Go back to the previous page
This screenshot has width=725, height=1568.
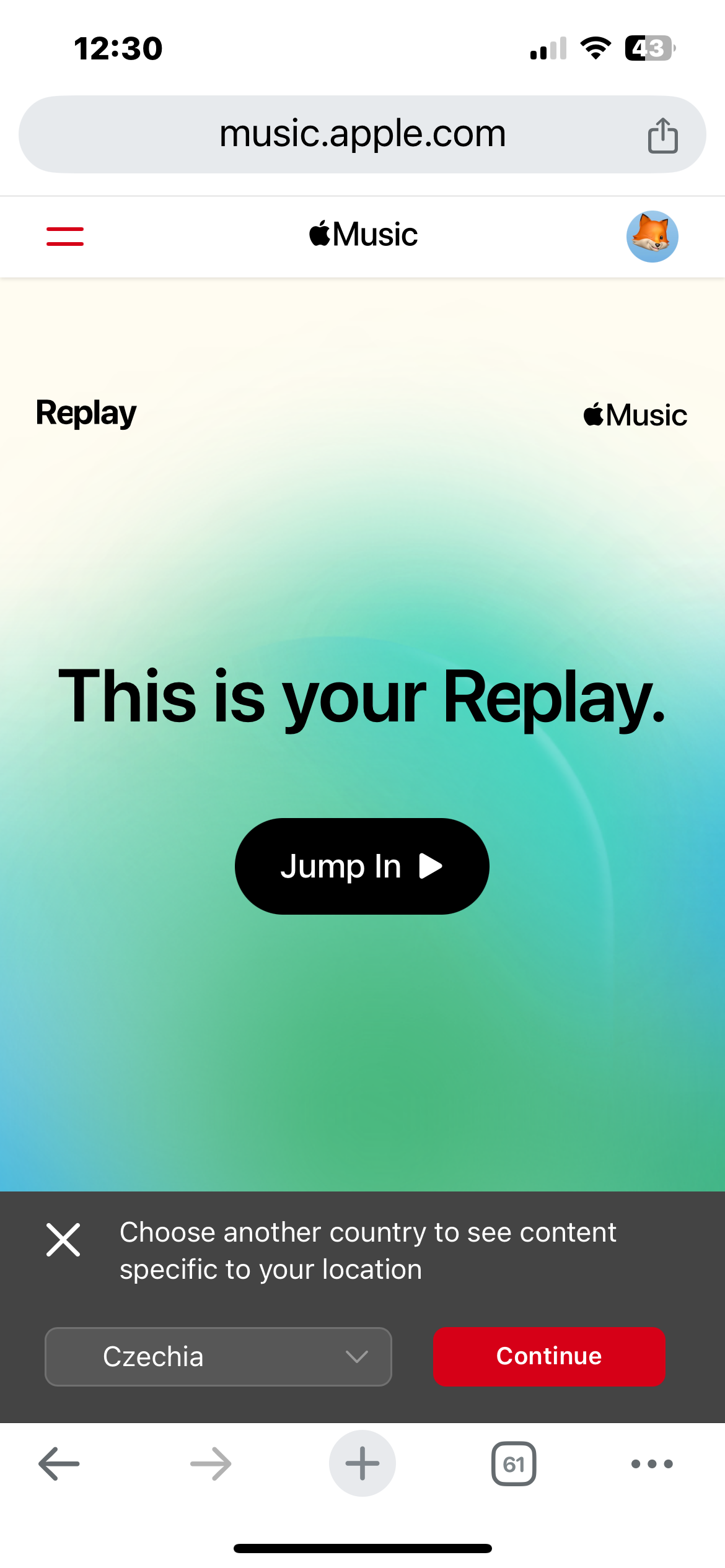pos(59,1464)
